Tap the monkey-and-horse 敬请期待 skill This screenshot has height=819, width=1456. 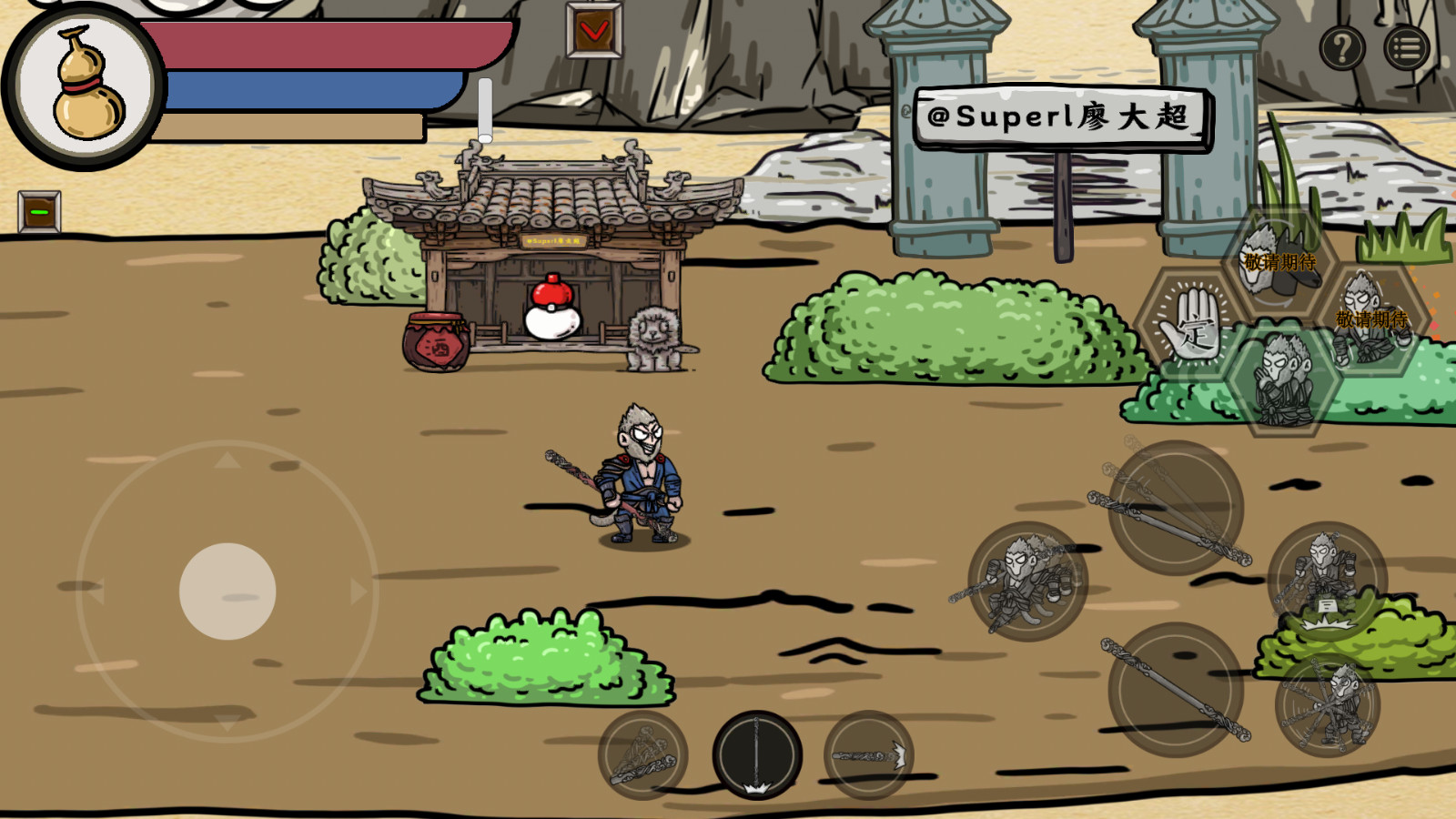pos(1278,261)
